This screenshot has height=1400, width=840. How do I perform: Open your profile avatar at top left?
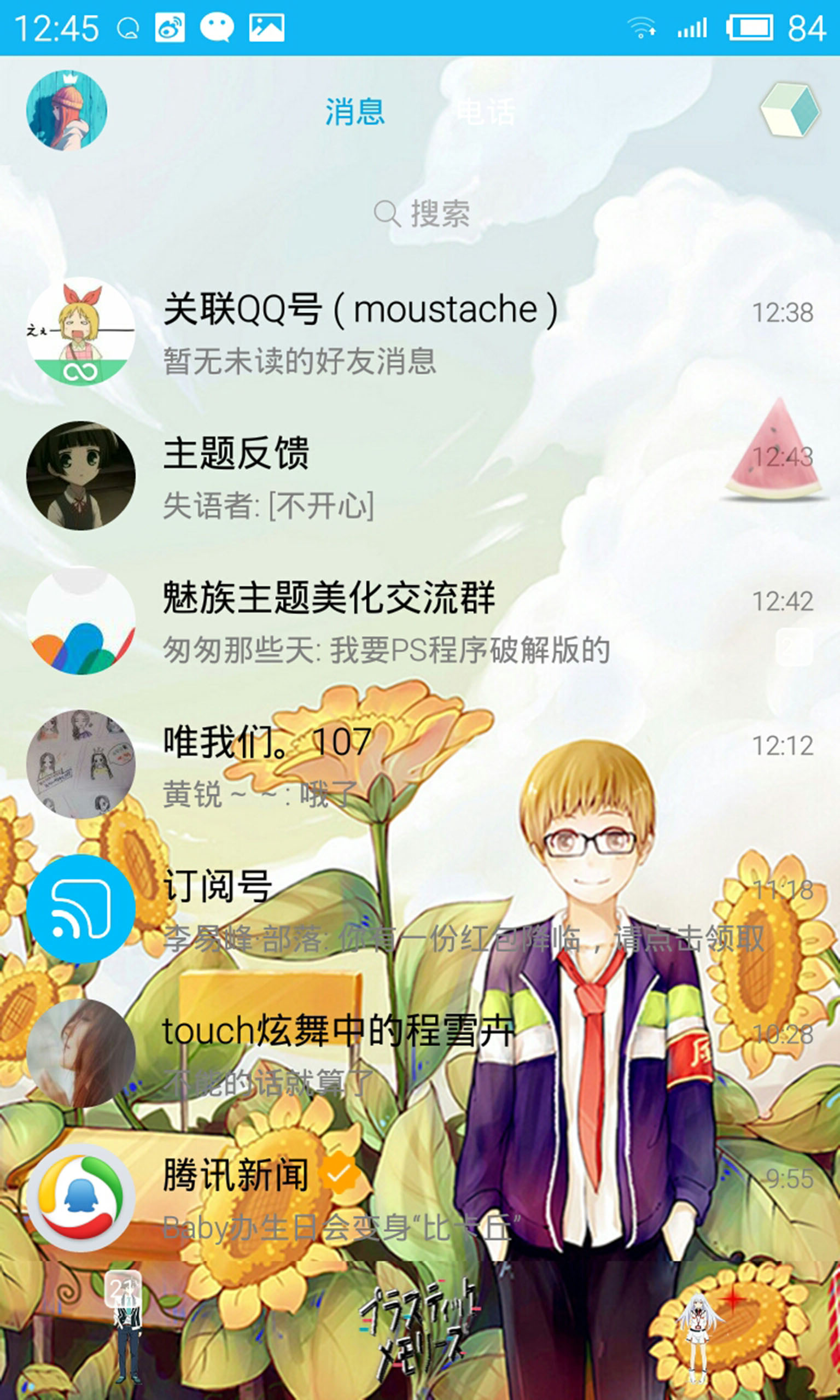(x=67, y=110)
